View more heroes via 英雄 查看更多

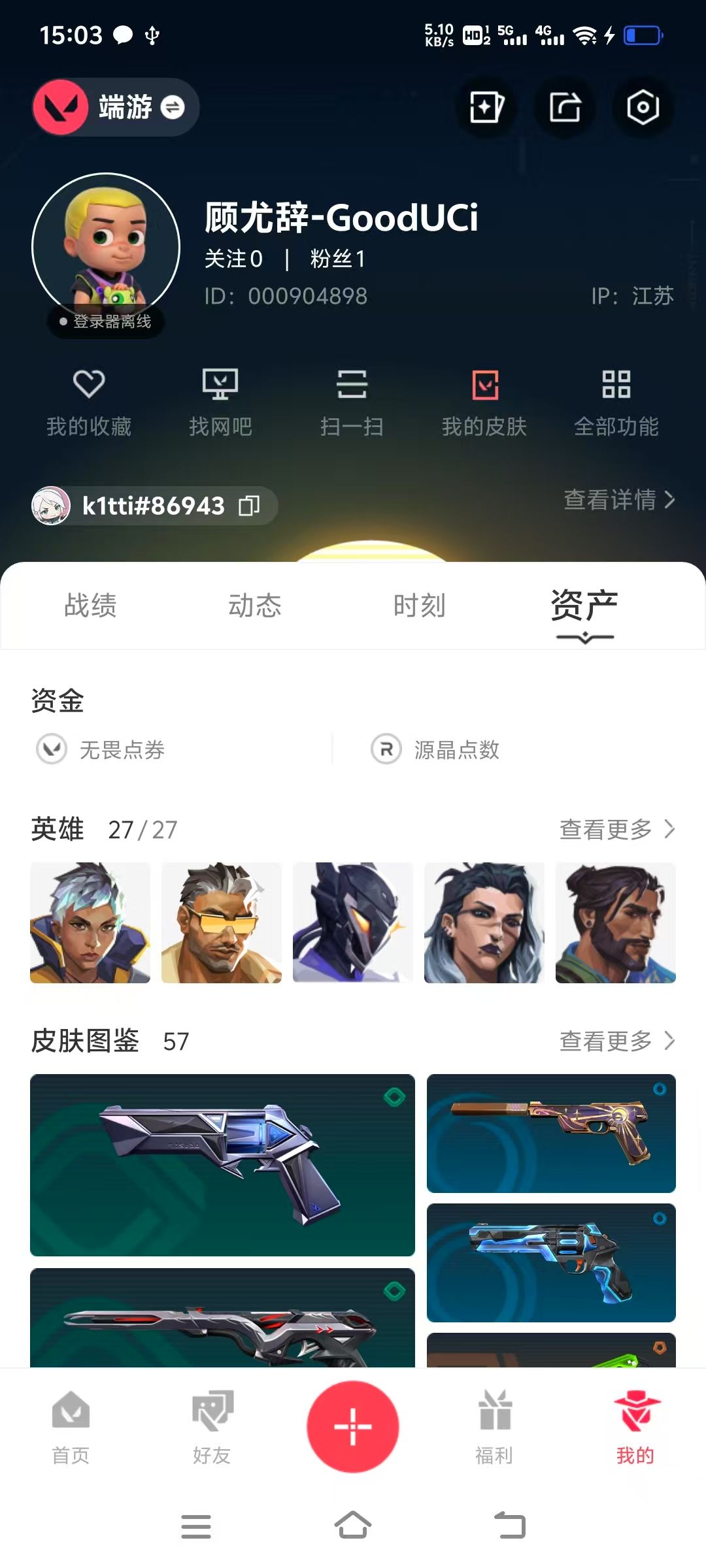617,829
